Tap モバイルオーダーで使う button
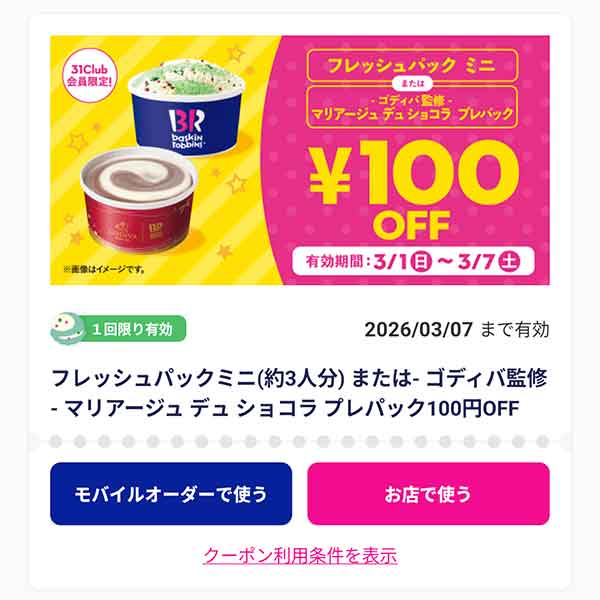Viewport: 600px width, 600px height. point(171,494)
